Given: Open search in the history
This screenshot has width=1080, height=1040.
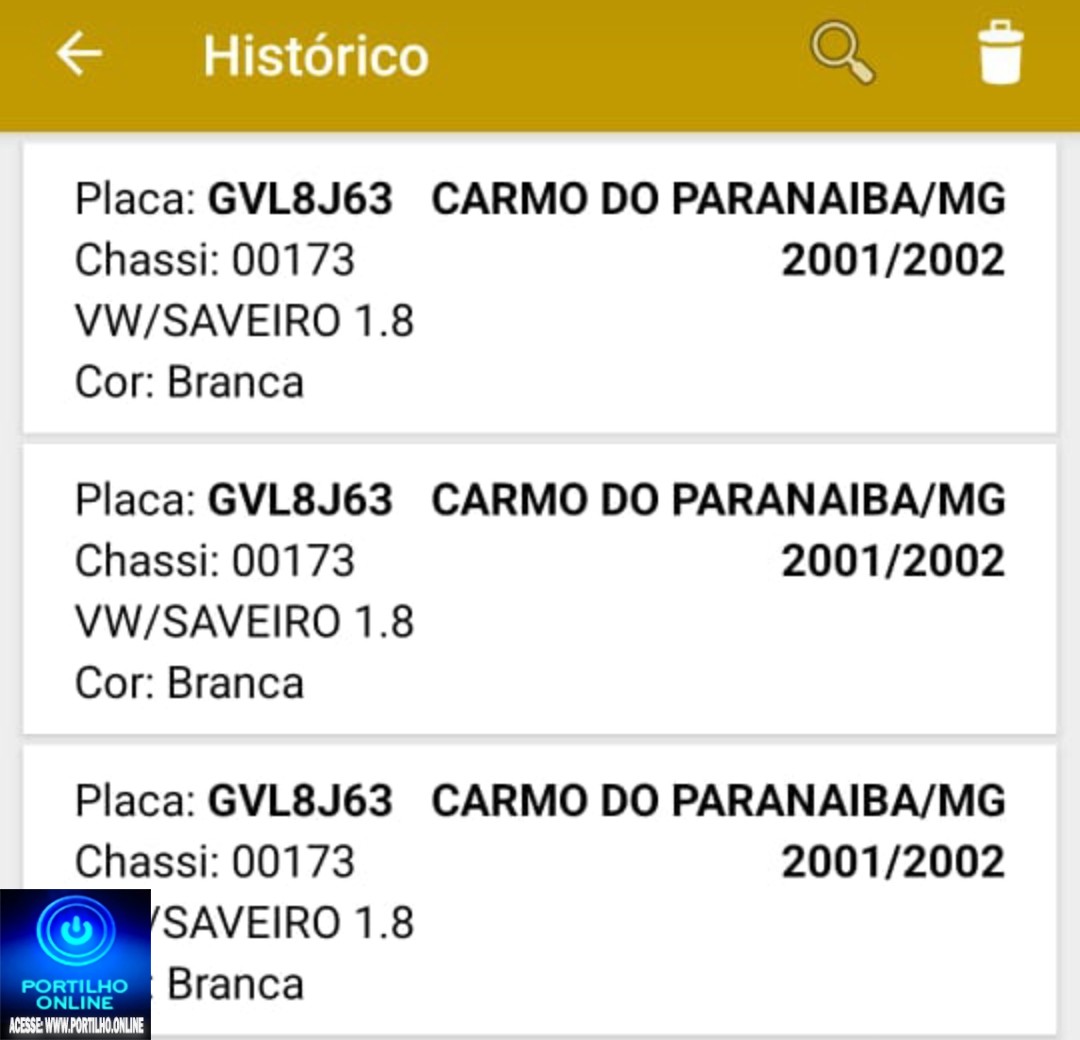Looking at the screenshot, I should (x=842, y=54).
